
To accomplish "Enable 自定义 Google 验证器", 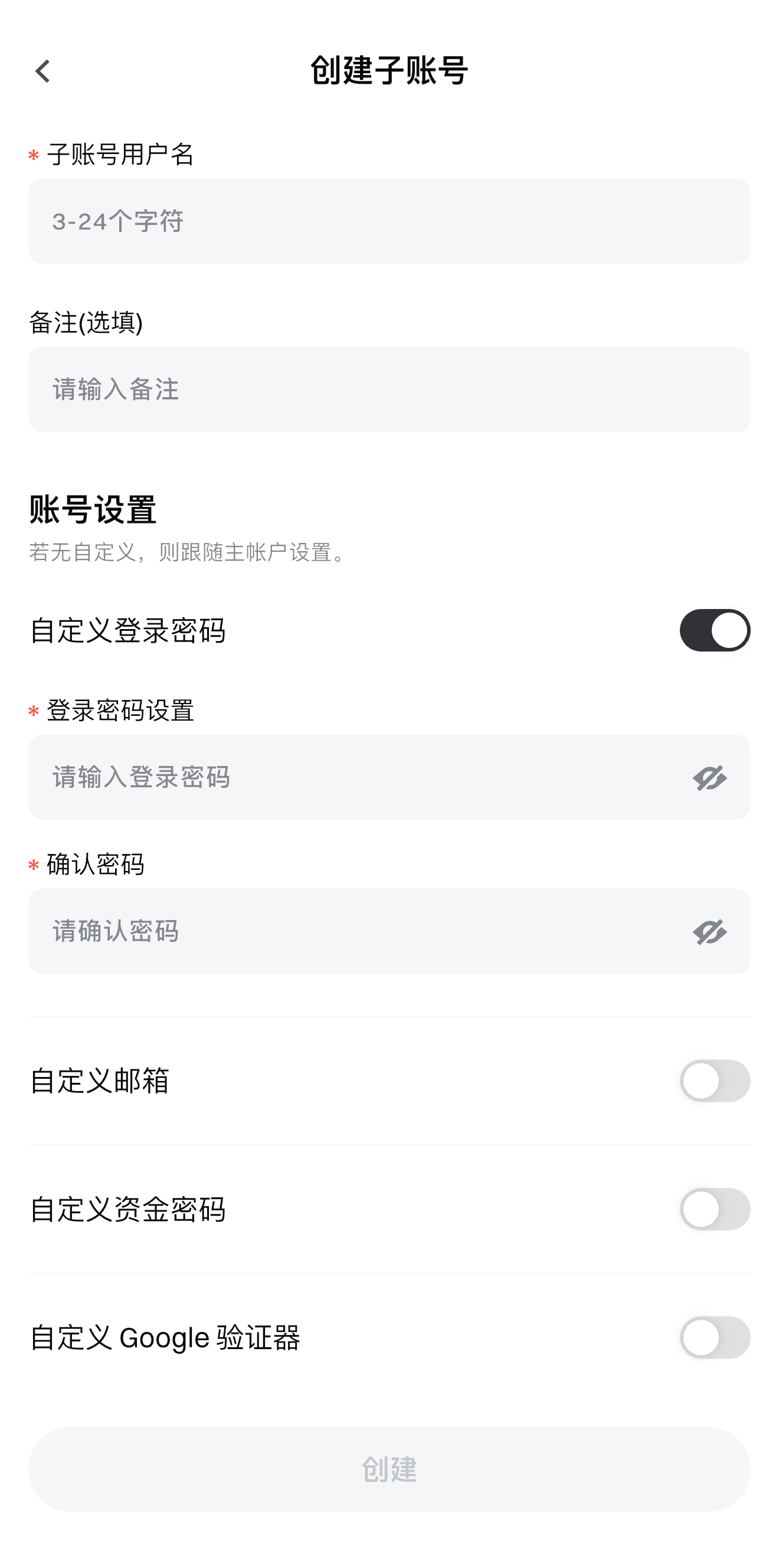I will (x=714, y=1338).
